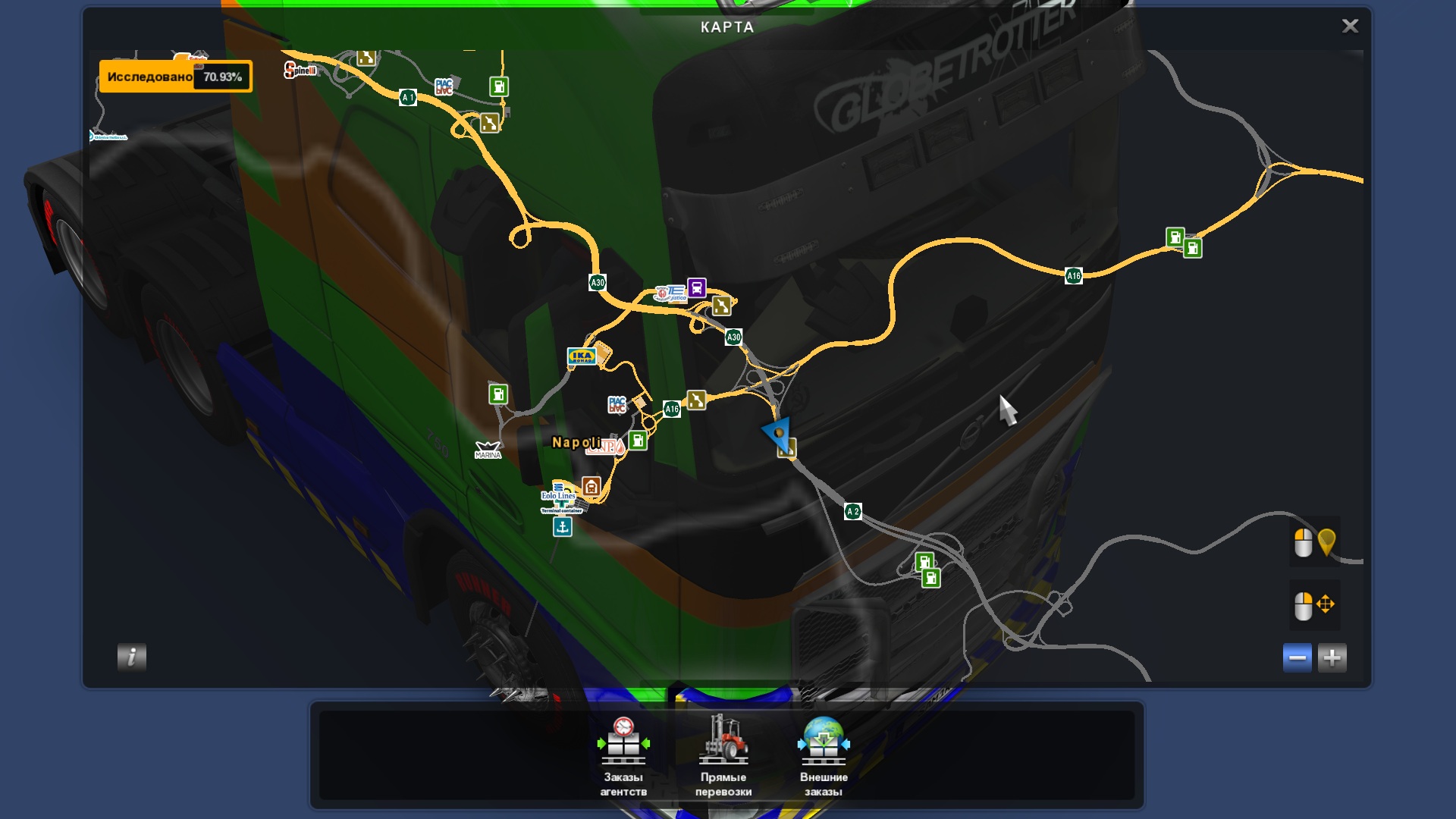Open Заказы агентств freight market
1456x819 pixels.
(x=623, y=755)
